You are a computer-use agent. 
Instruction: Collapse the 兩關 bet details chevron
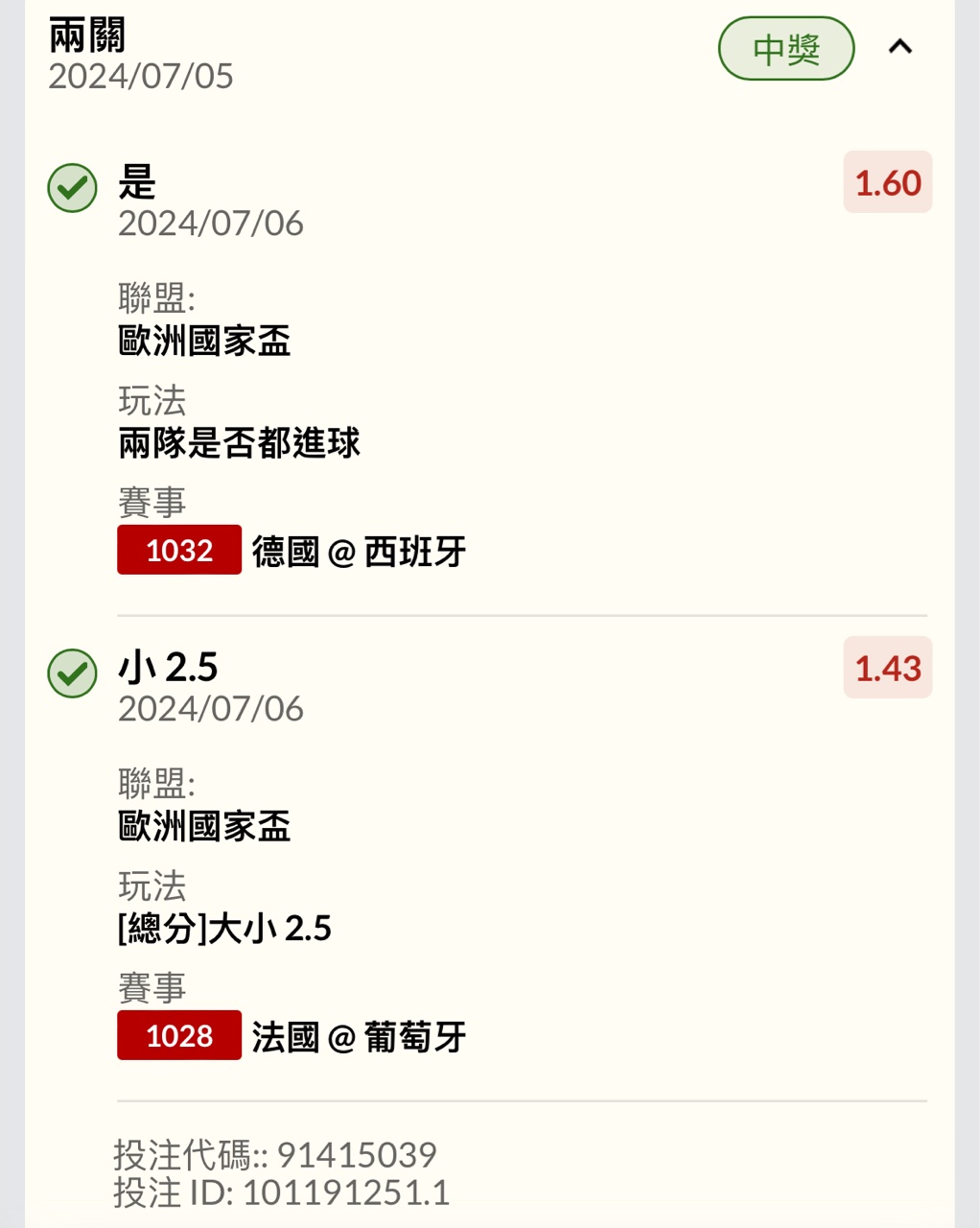click(x=899, y=47)
